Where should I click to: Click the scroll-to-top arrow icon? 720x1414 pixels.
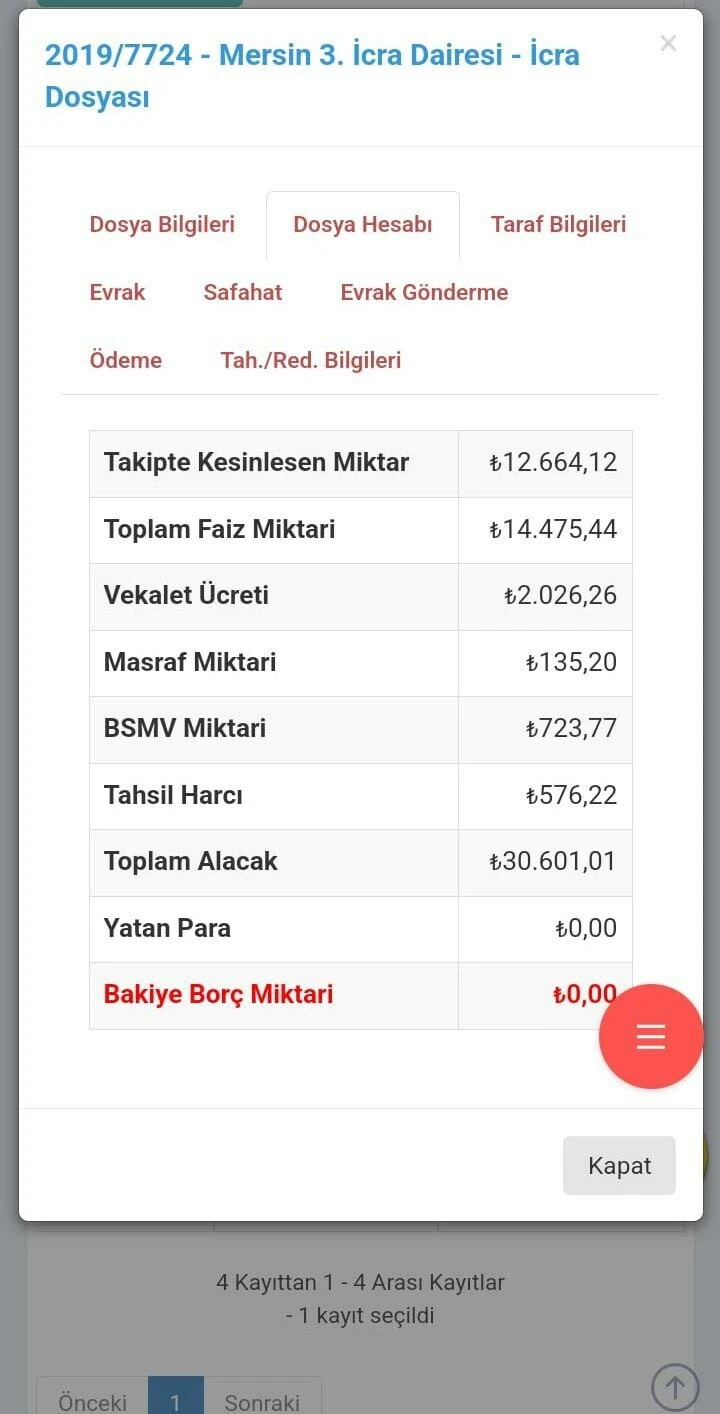click(x=675, y=1387)
